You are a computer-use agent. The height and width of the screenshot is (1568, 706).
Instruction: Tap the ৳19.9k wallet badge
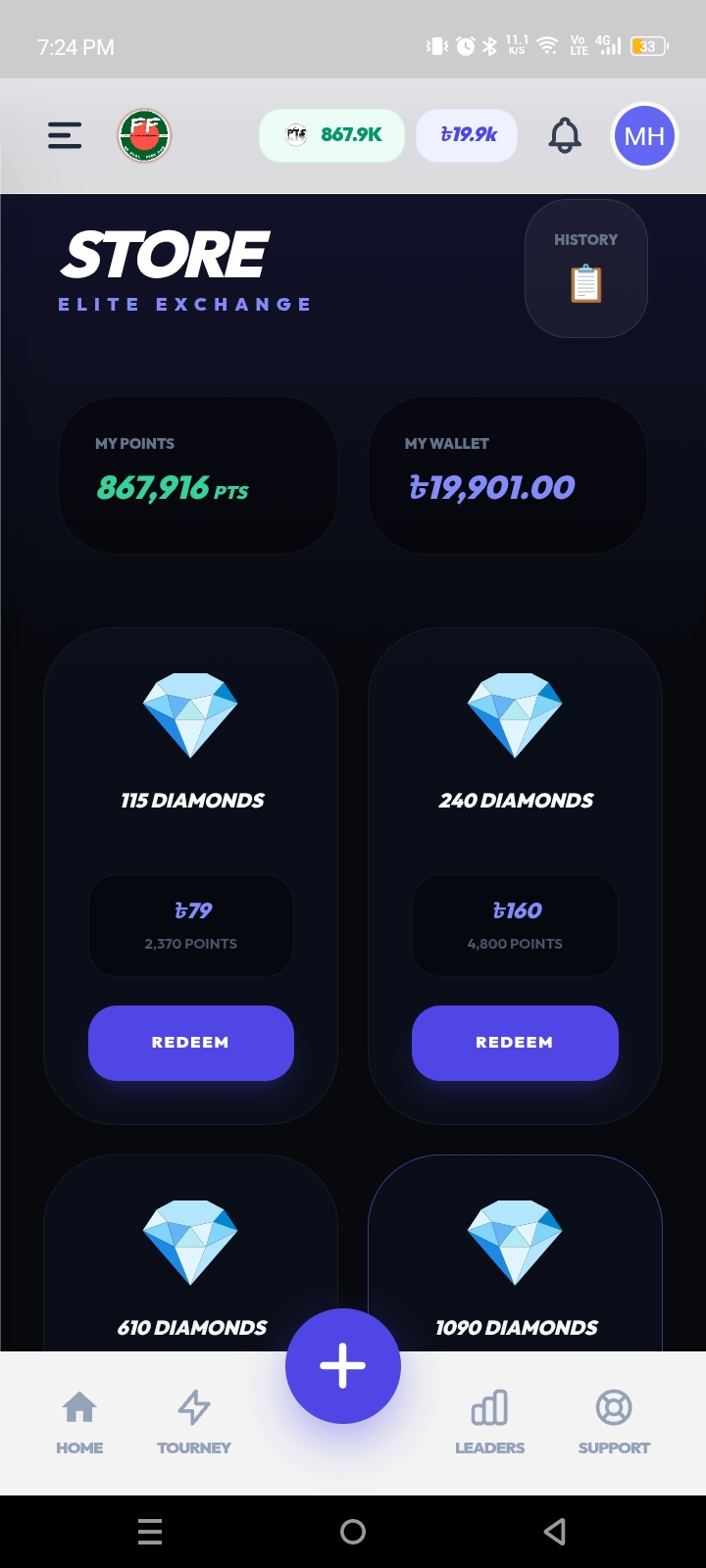[467, 135]
